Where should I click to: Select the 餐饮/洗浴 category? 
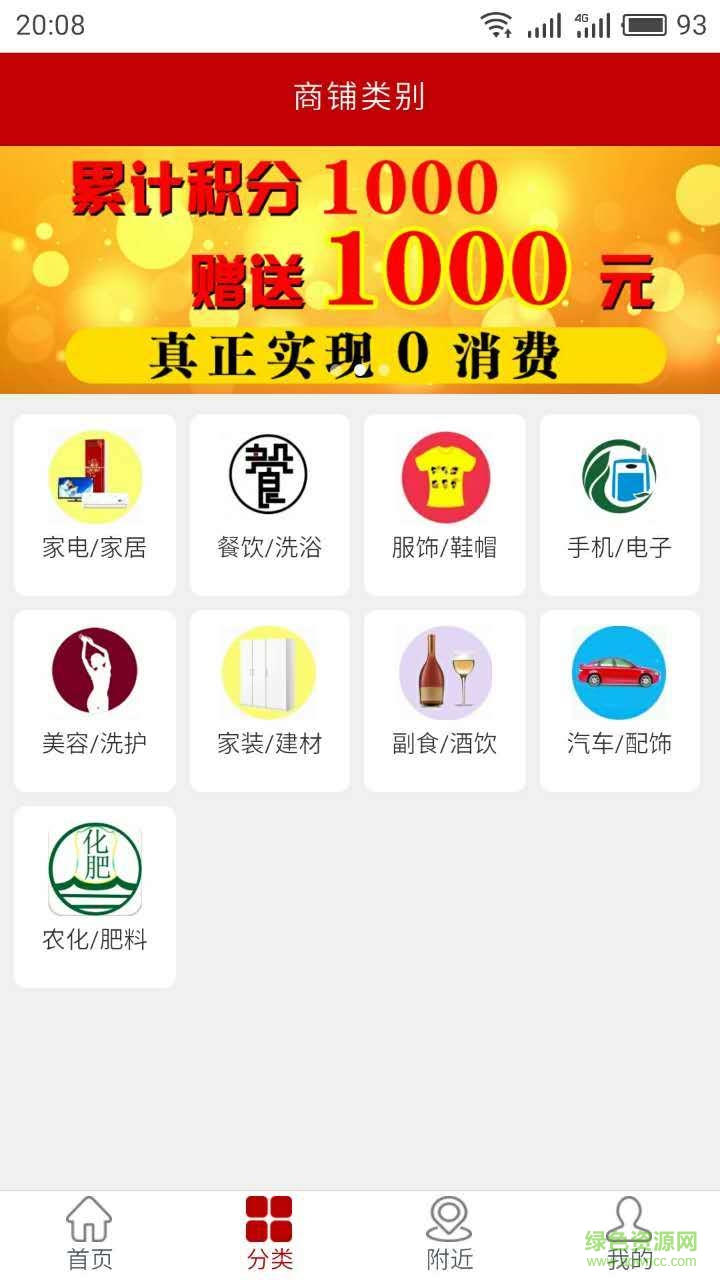coord(269,504)
